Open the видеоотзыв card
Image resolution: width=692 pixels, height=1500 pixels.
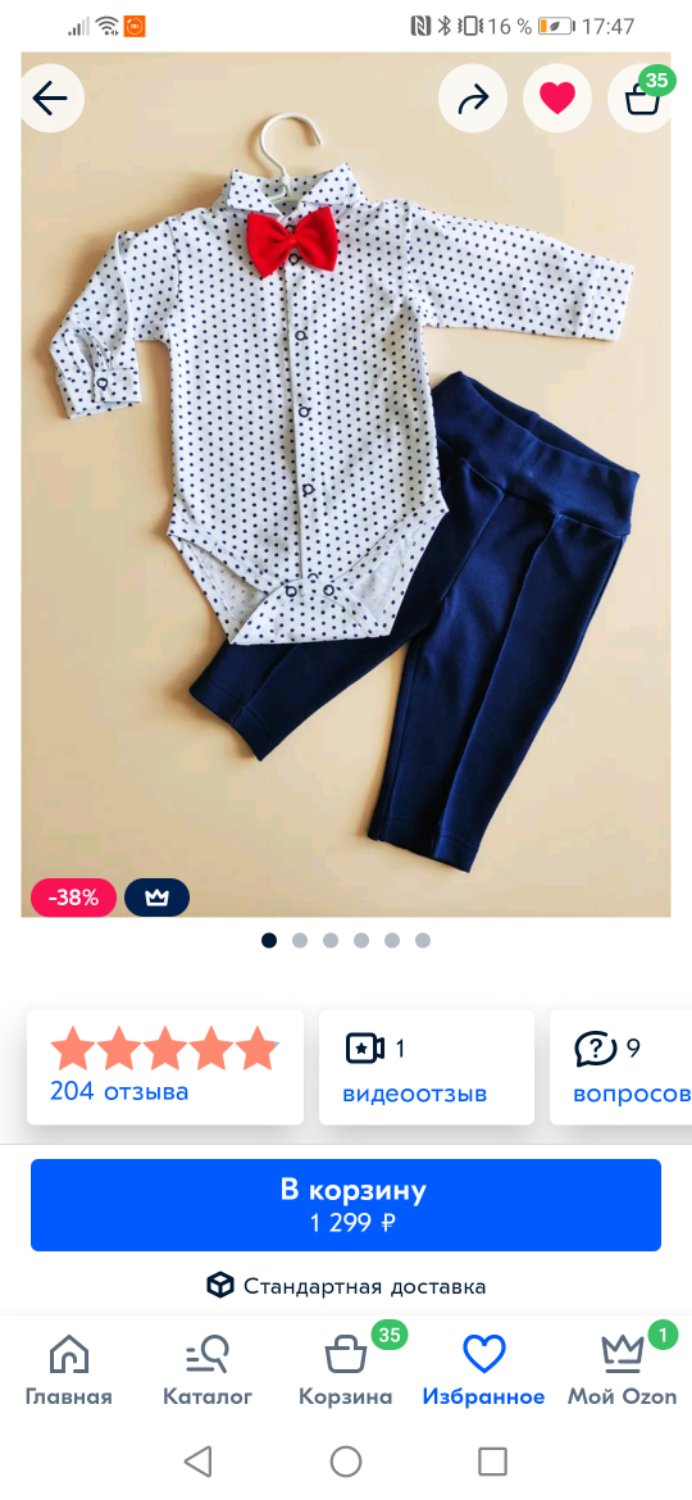(x=427, y=1066)
